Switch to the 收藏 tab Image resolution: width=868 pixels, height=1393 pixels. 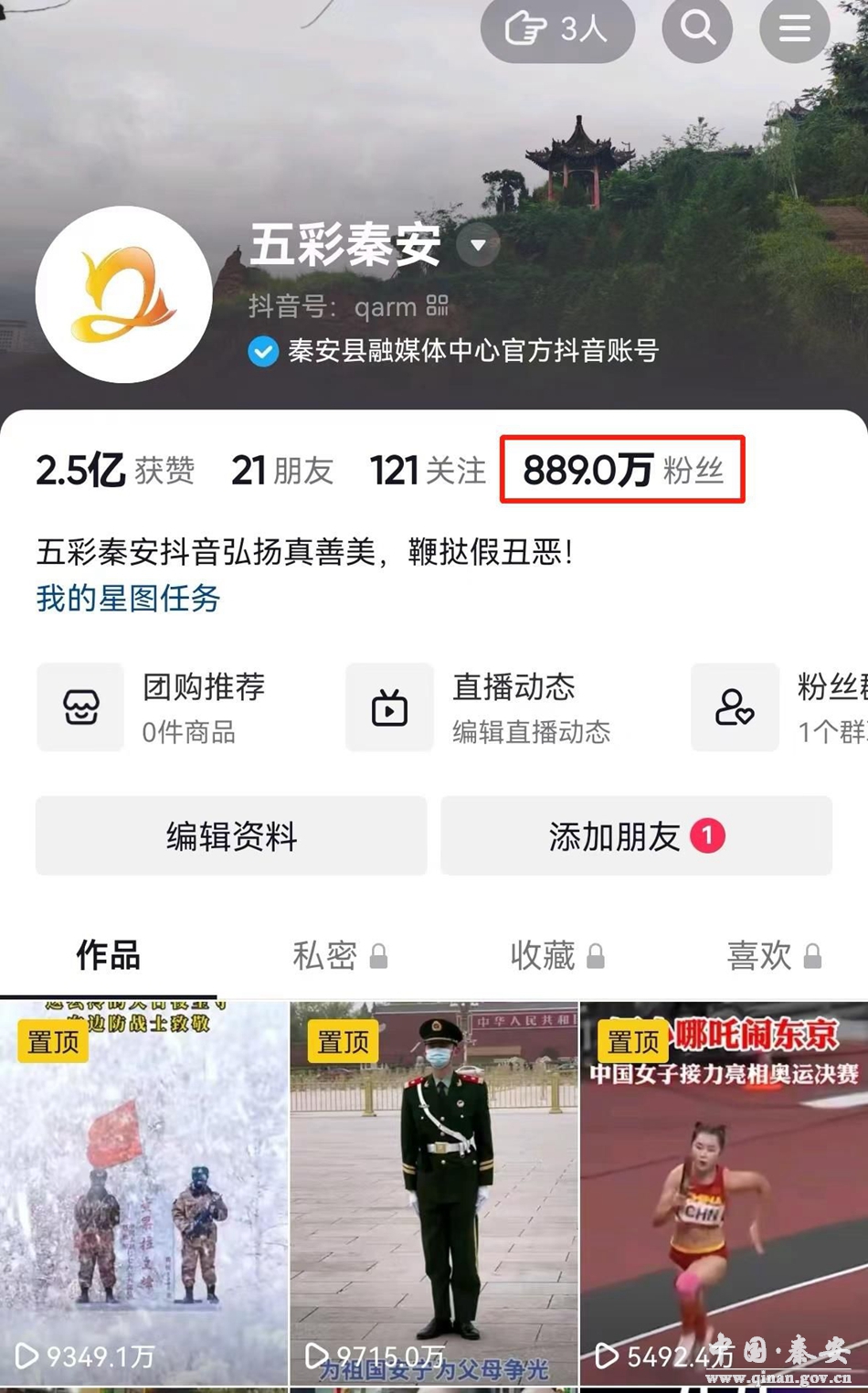pos(556,955)
